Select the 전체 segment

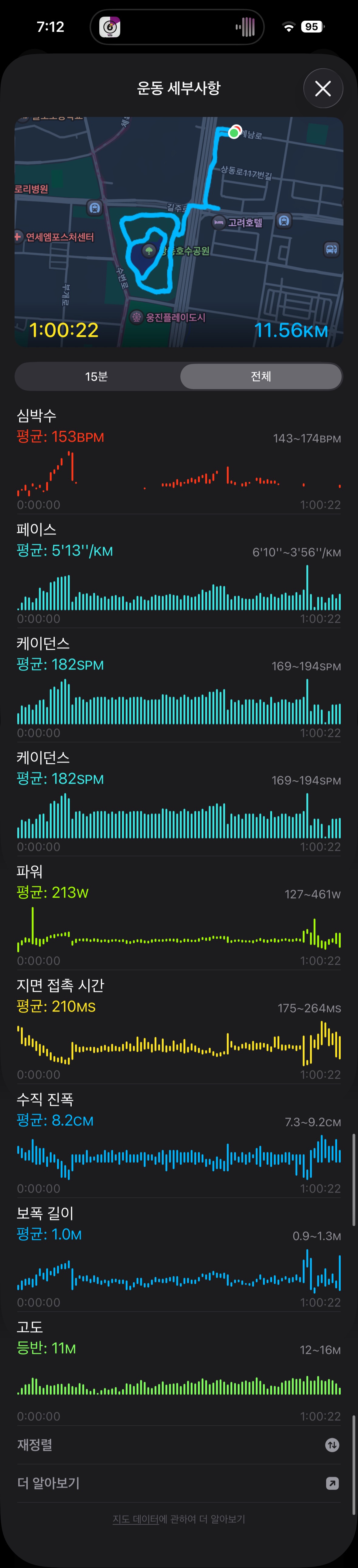(x=261, y=377)
